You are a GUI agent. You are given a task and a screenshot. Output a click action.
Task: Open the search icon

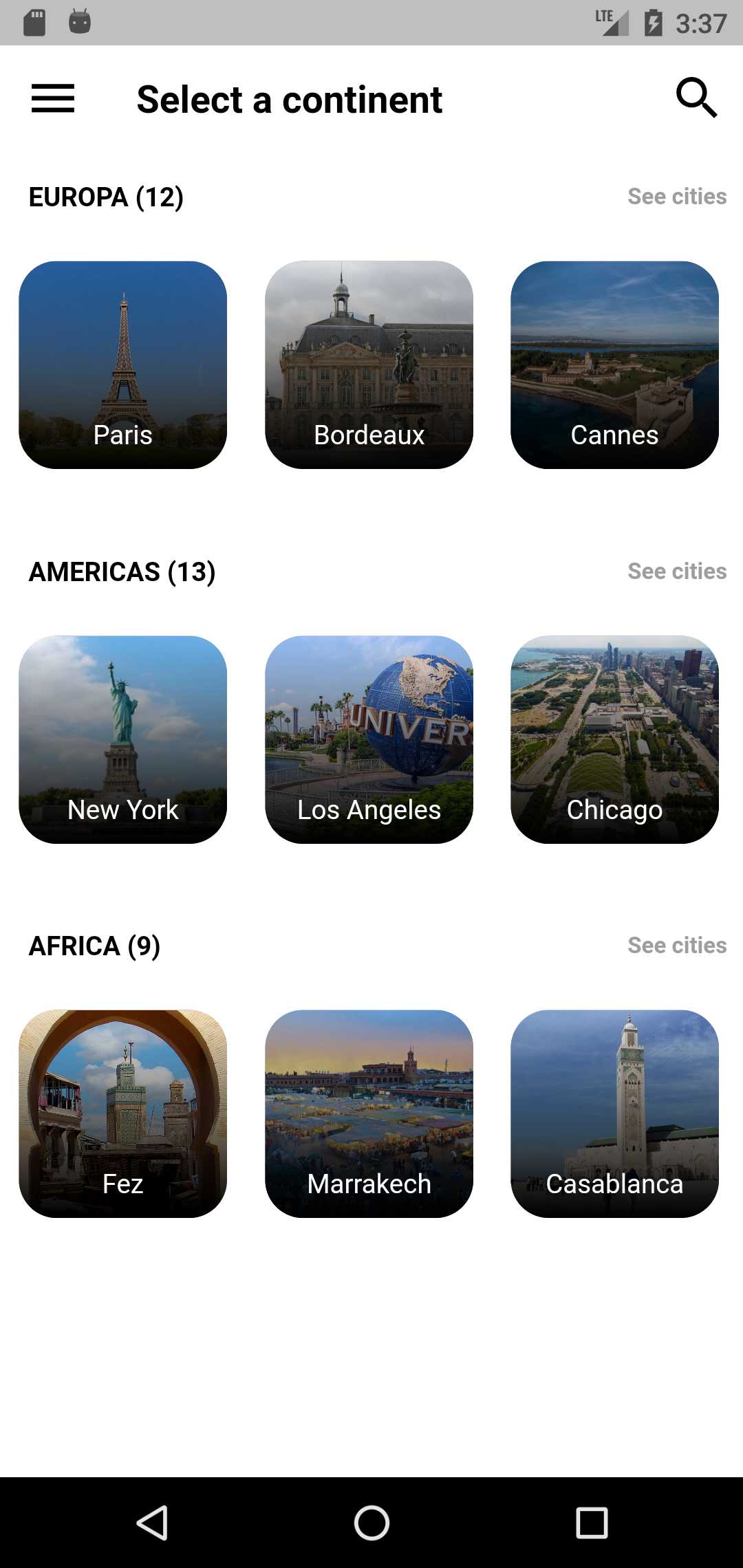click(x=696, y=98)
